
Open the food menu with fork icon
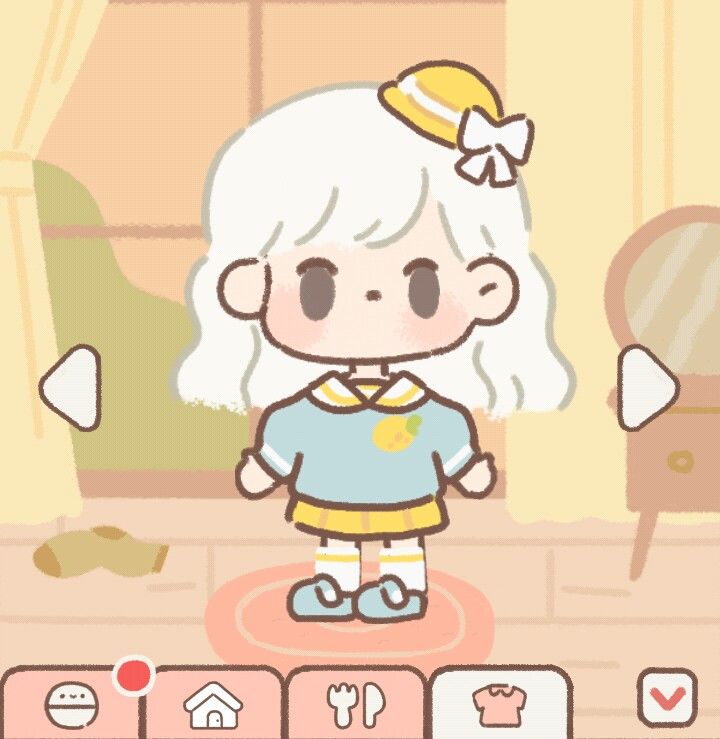coord(357,703)
